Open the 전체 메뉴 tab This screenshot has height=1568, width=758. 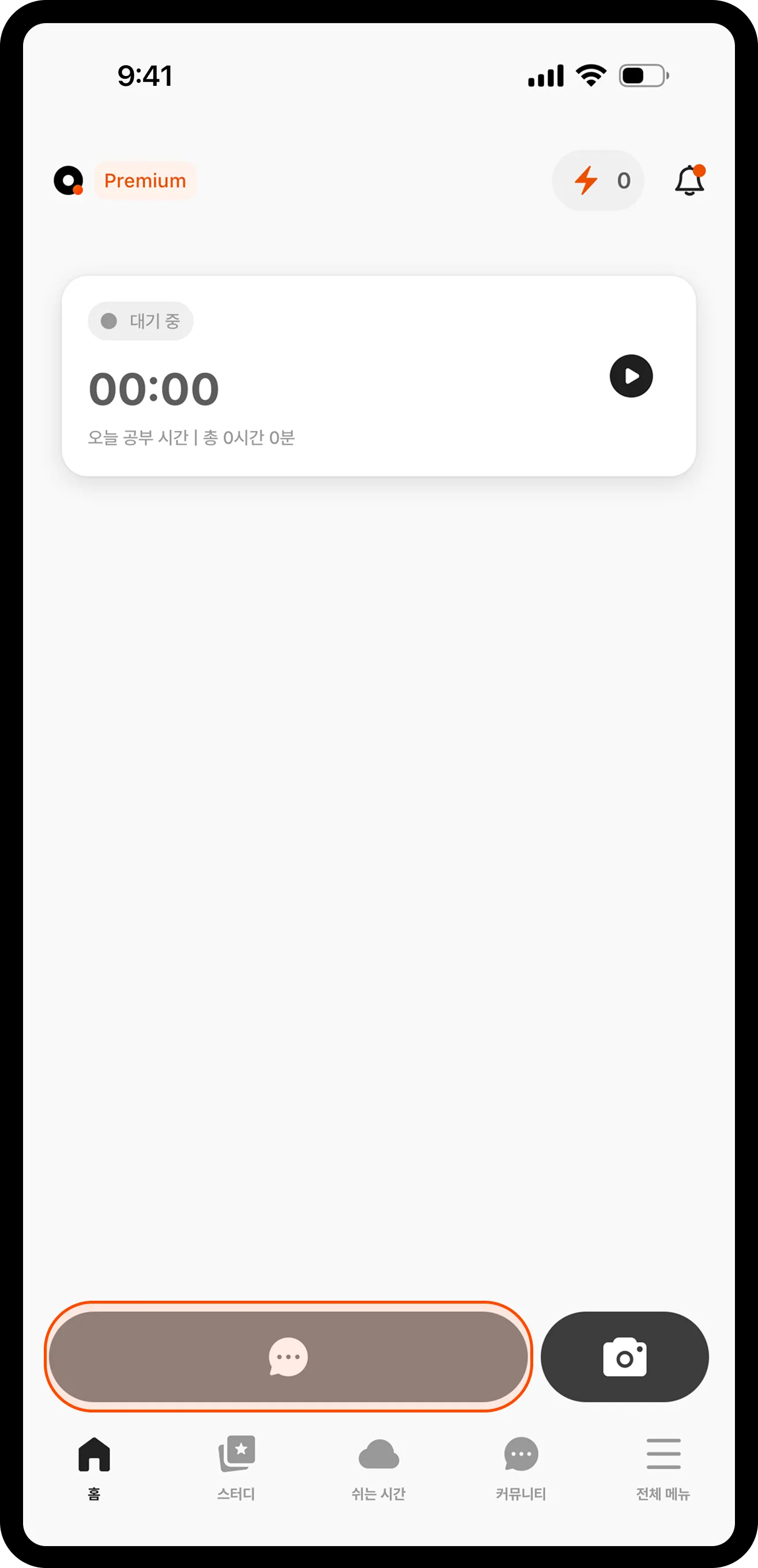coord(663,1467)
